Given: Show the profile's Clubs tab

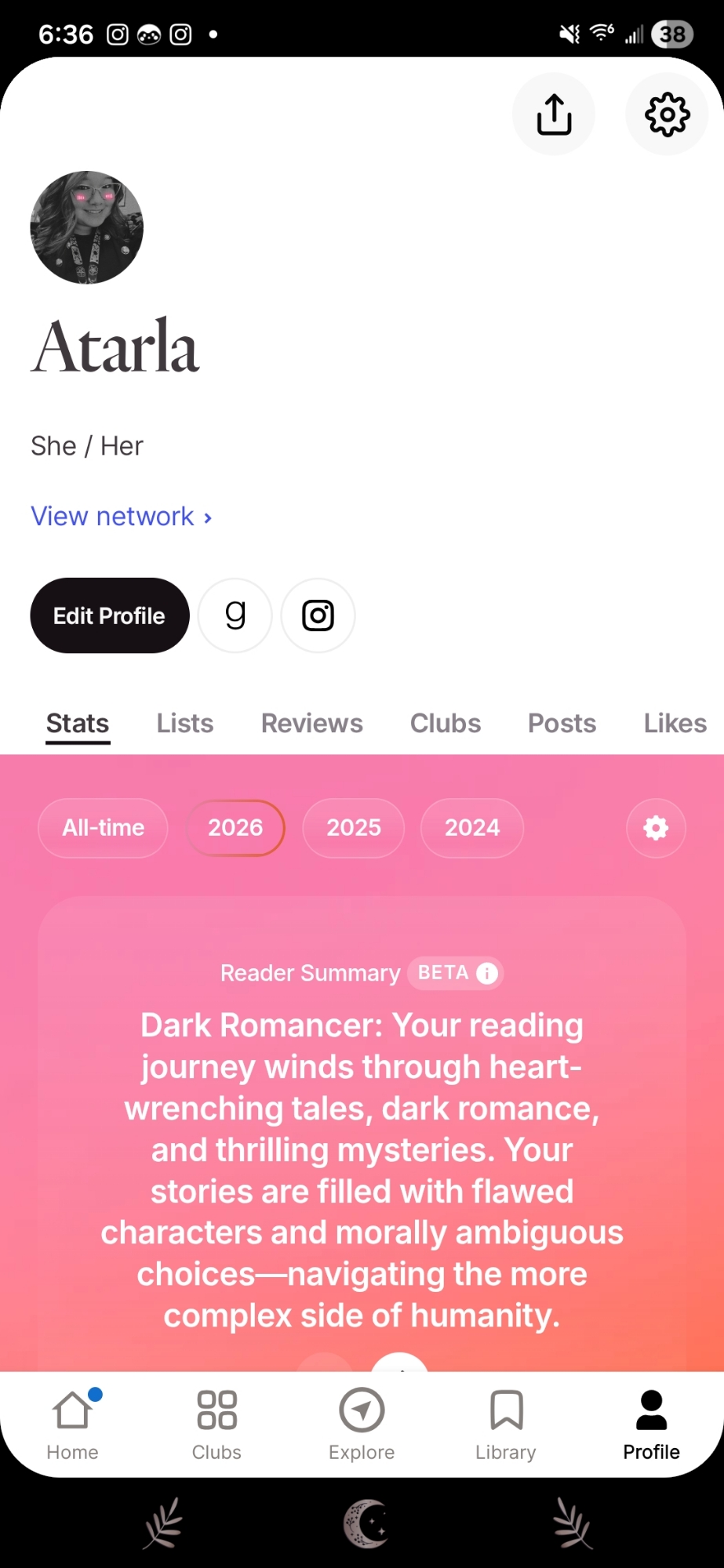Looking at the screenshot, I should 445,723.
